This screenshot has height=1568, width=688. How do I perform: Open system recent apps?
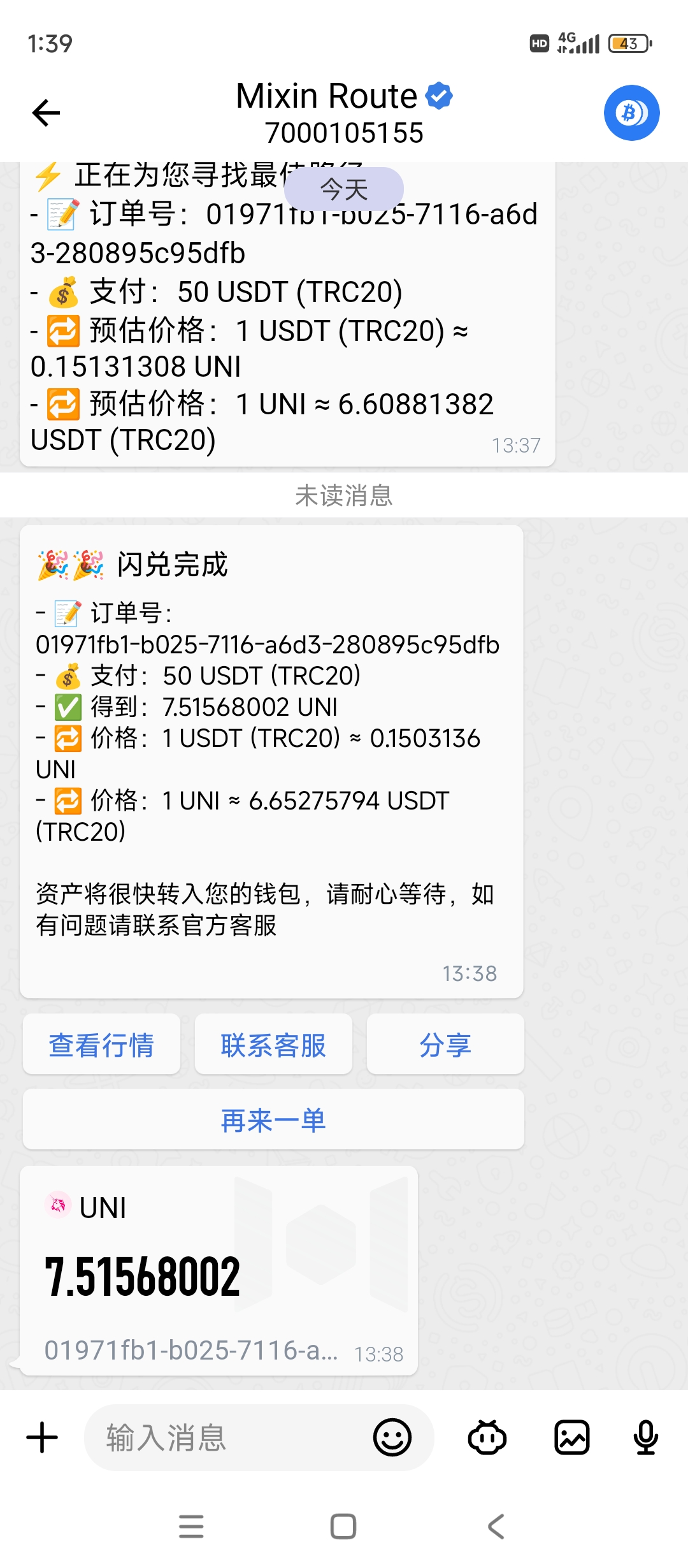191,1527
